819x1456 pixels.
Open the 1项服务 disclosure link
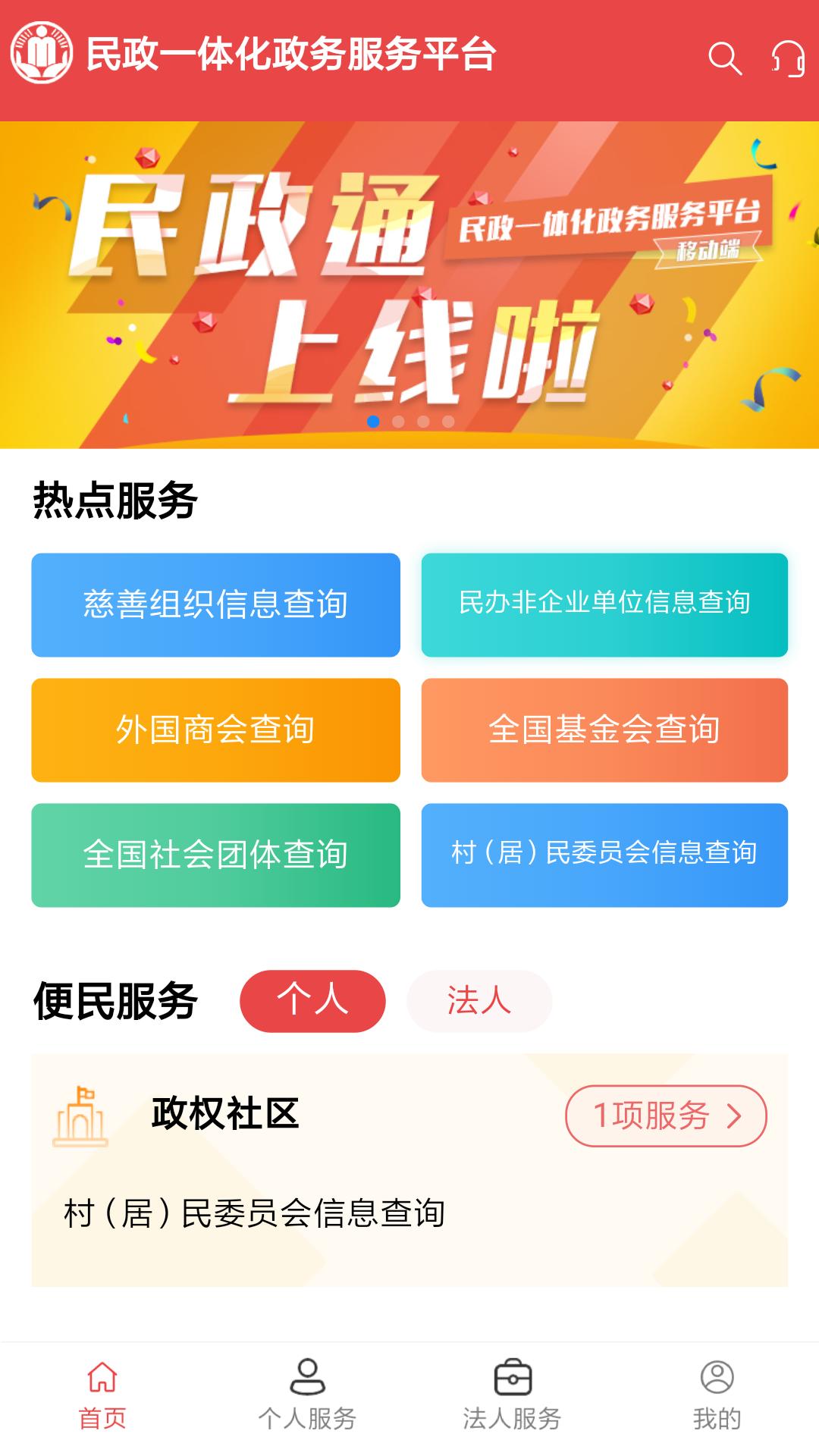[667, 1116]
